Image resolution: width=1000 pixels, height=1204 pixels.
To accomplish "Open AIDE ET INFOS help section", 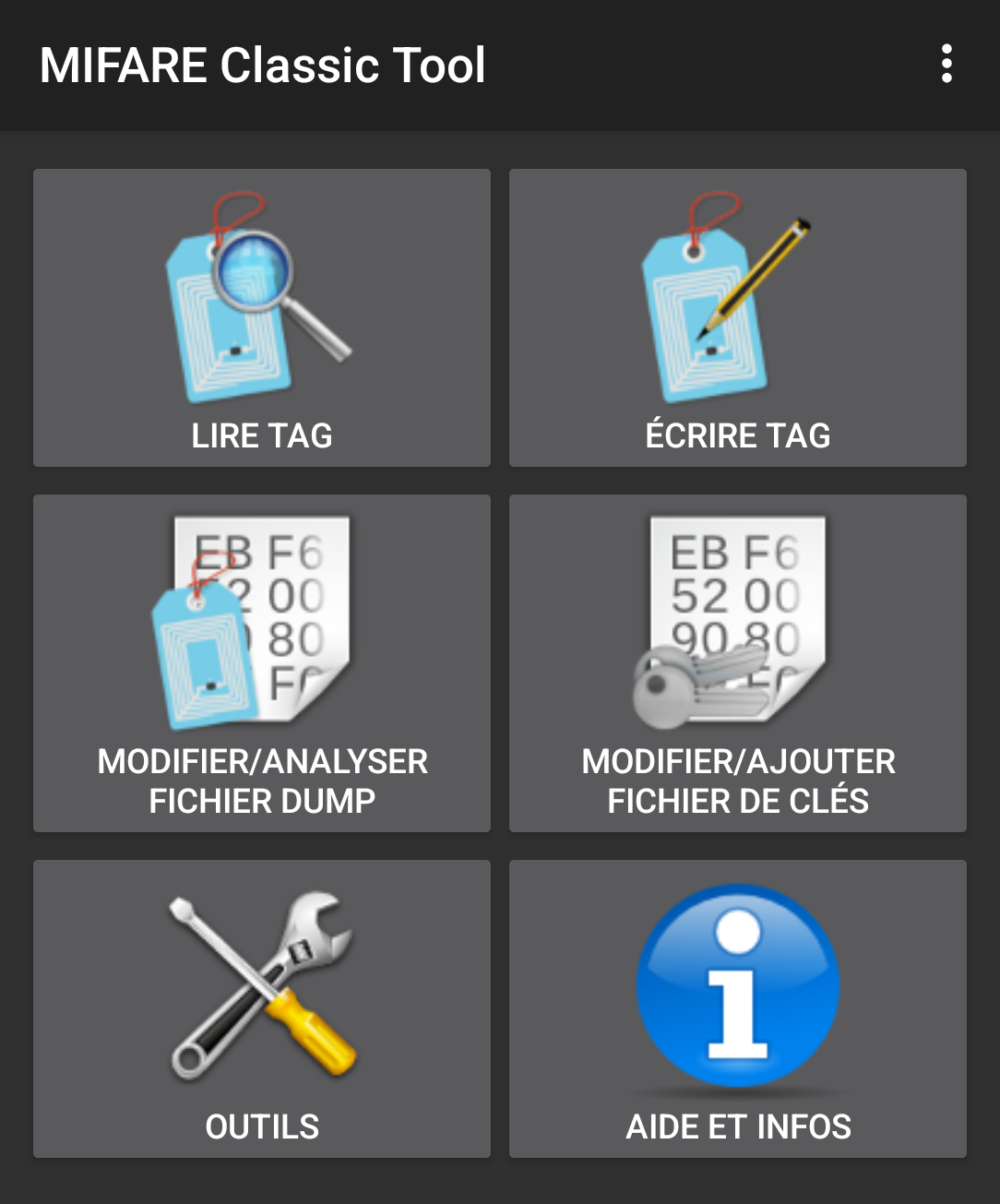I will pos(737,1008).
